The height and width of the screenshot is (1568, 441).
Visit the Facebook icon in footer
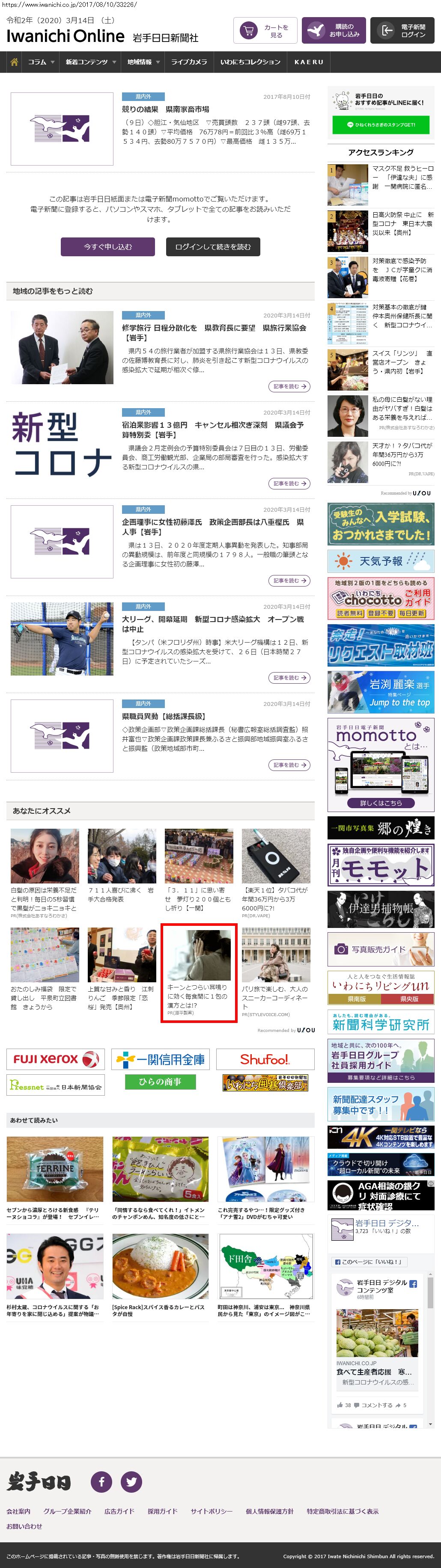click(101, 1481)
